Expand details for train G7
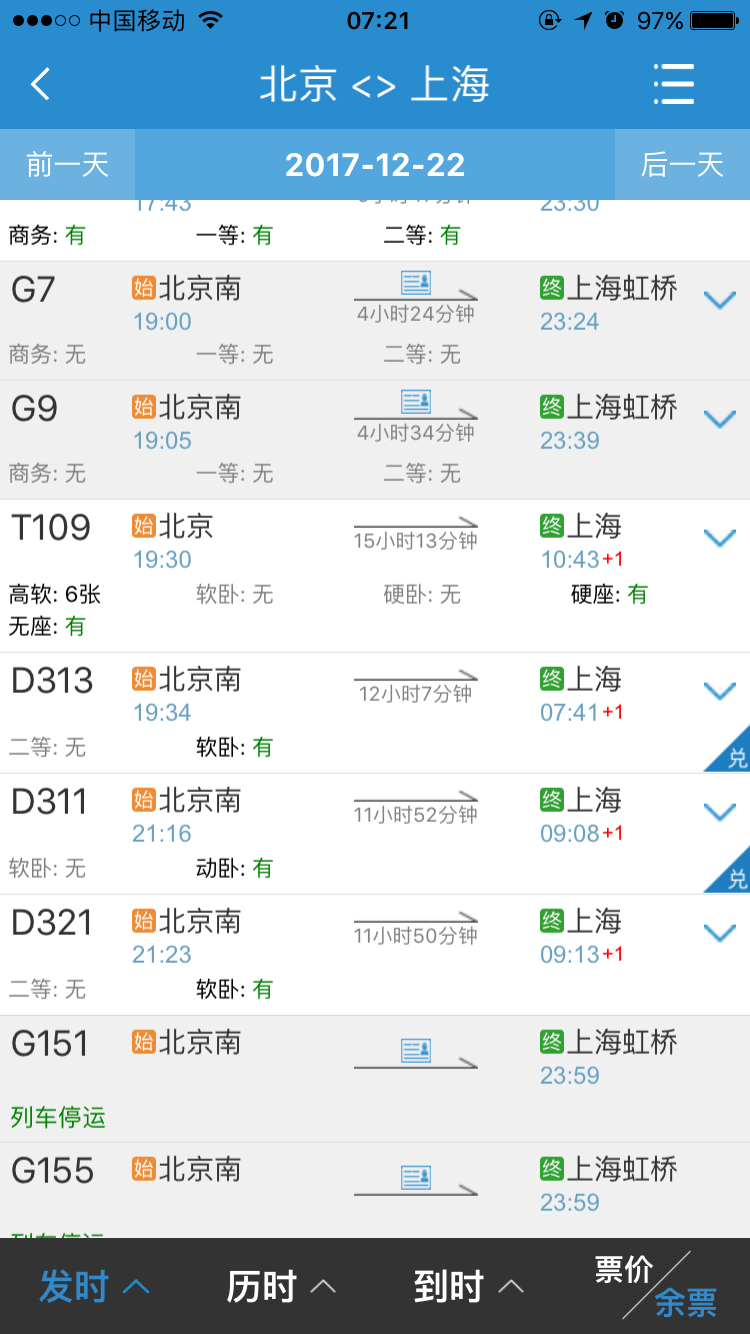Image resolution: width=750 pixels, height=1334 pixels. click(x=720, y=300)
